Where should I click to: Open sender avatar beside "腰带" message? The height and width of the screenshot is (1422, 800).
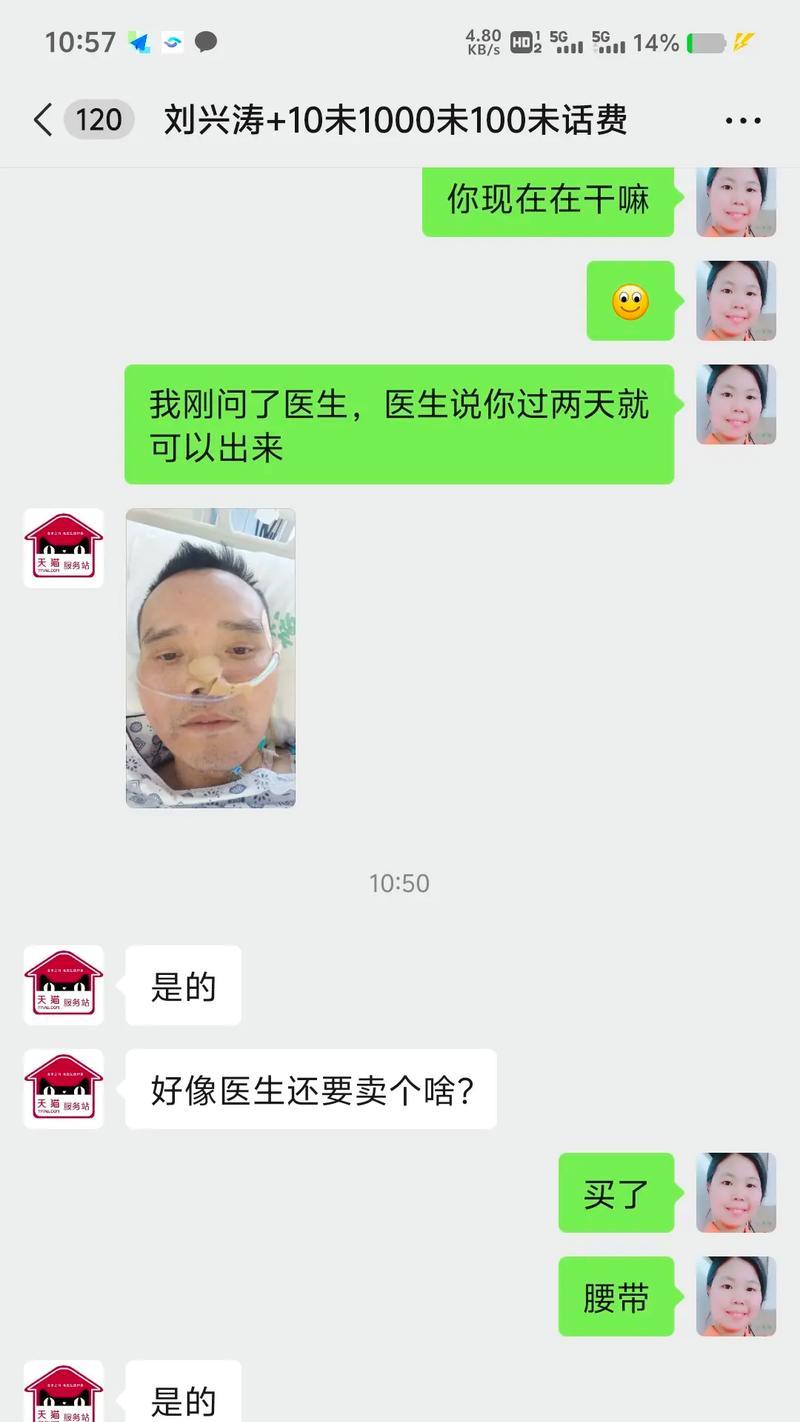735,1296
